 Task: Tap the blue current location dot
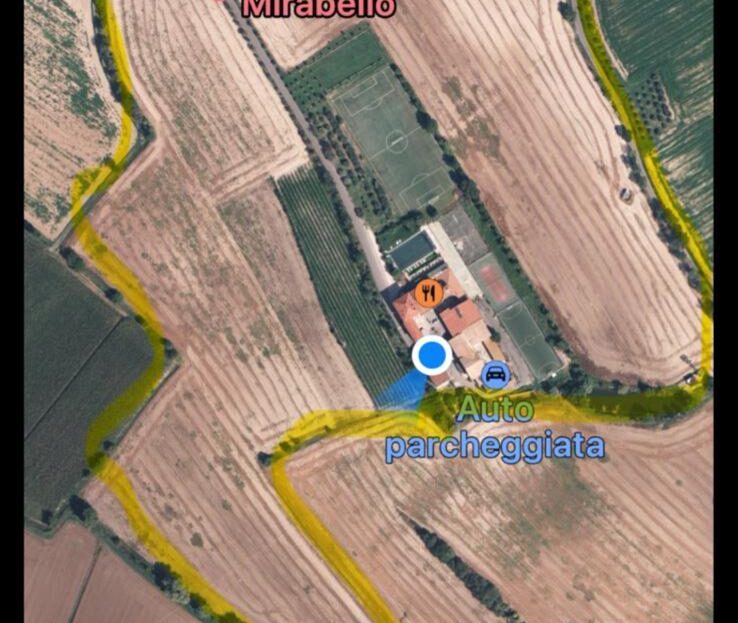point(432,355)
